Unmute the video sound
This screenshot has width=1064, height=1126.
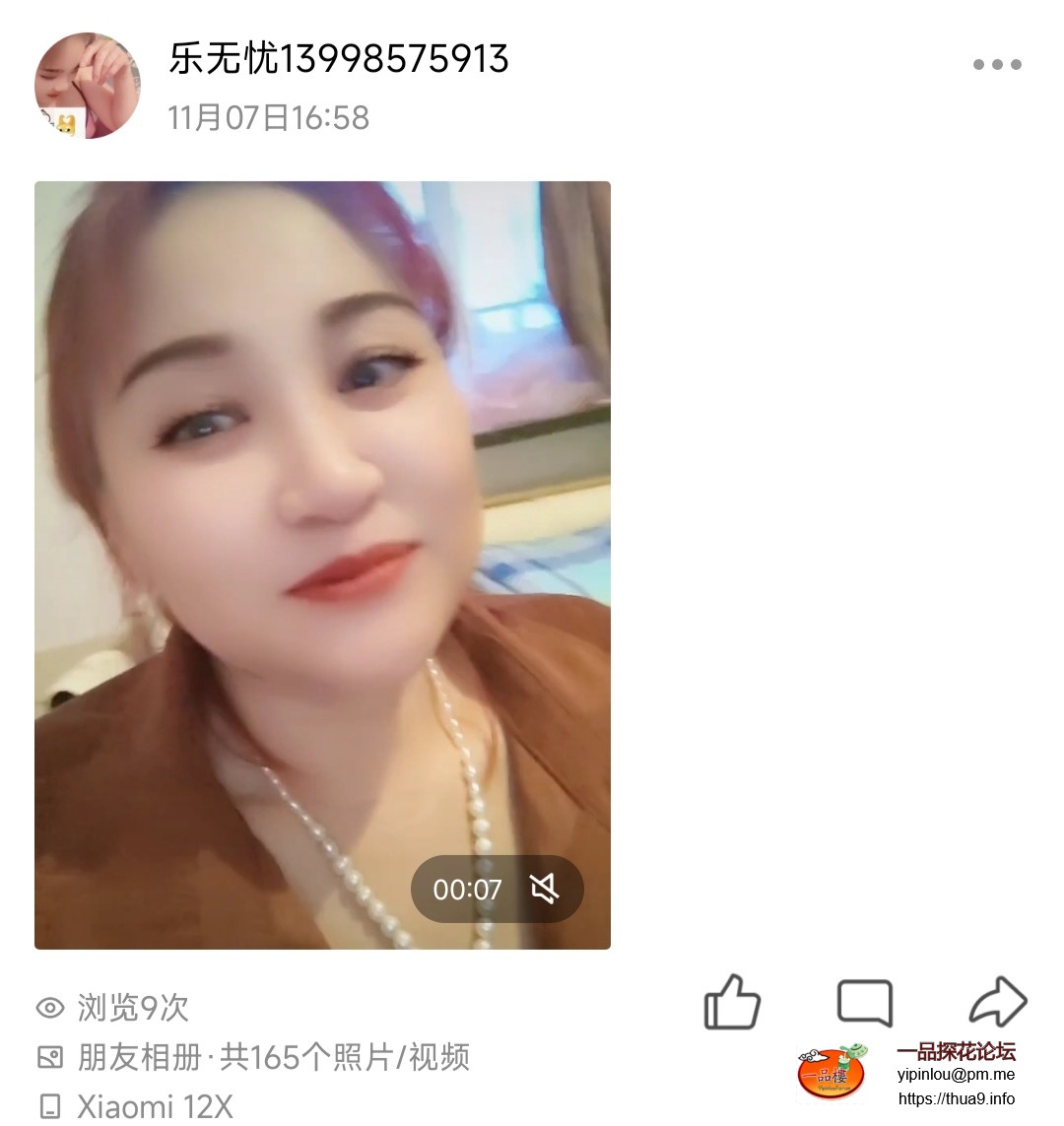tap(545, 890)
